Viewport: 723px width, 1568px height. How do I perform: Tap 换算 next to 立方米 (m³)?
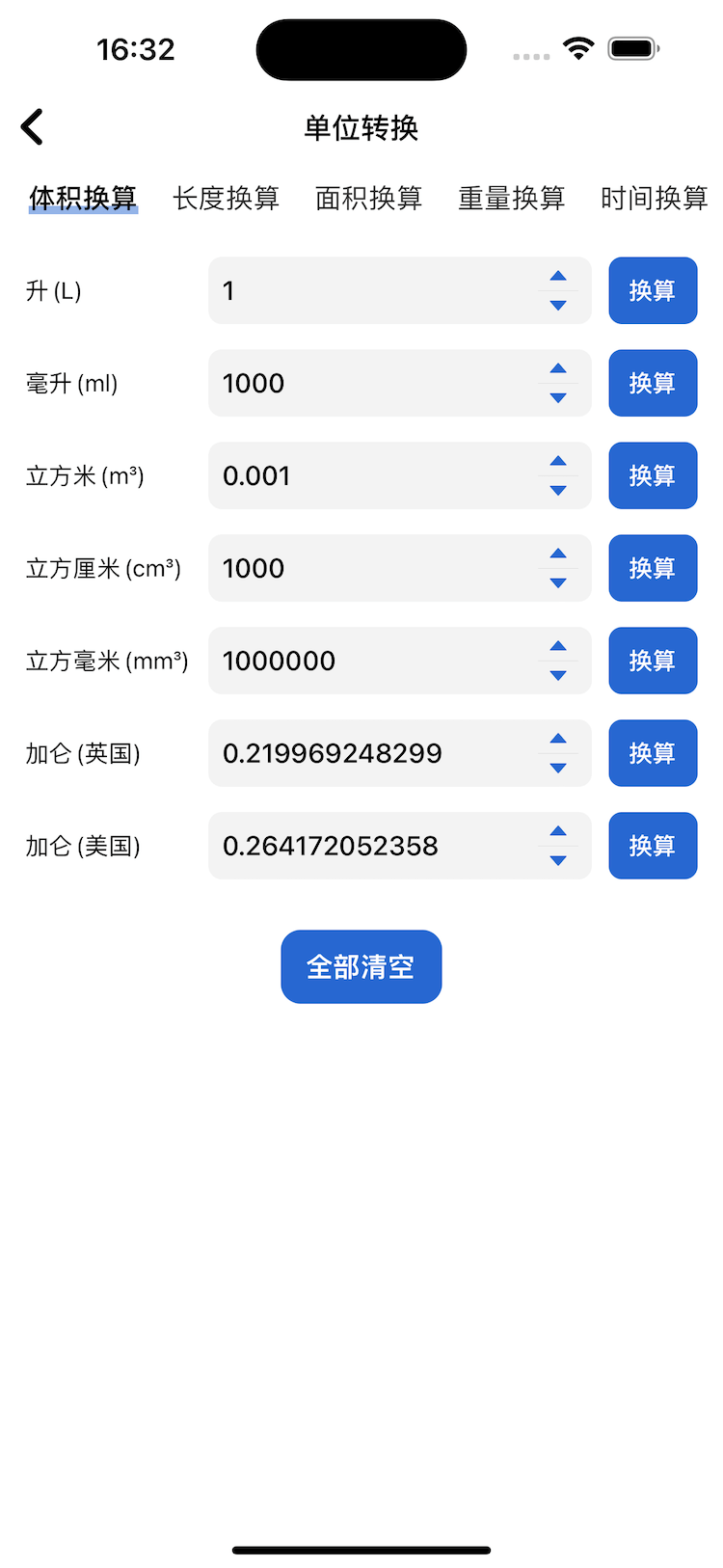[653, 475]
